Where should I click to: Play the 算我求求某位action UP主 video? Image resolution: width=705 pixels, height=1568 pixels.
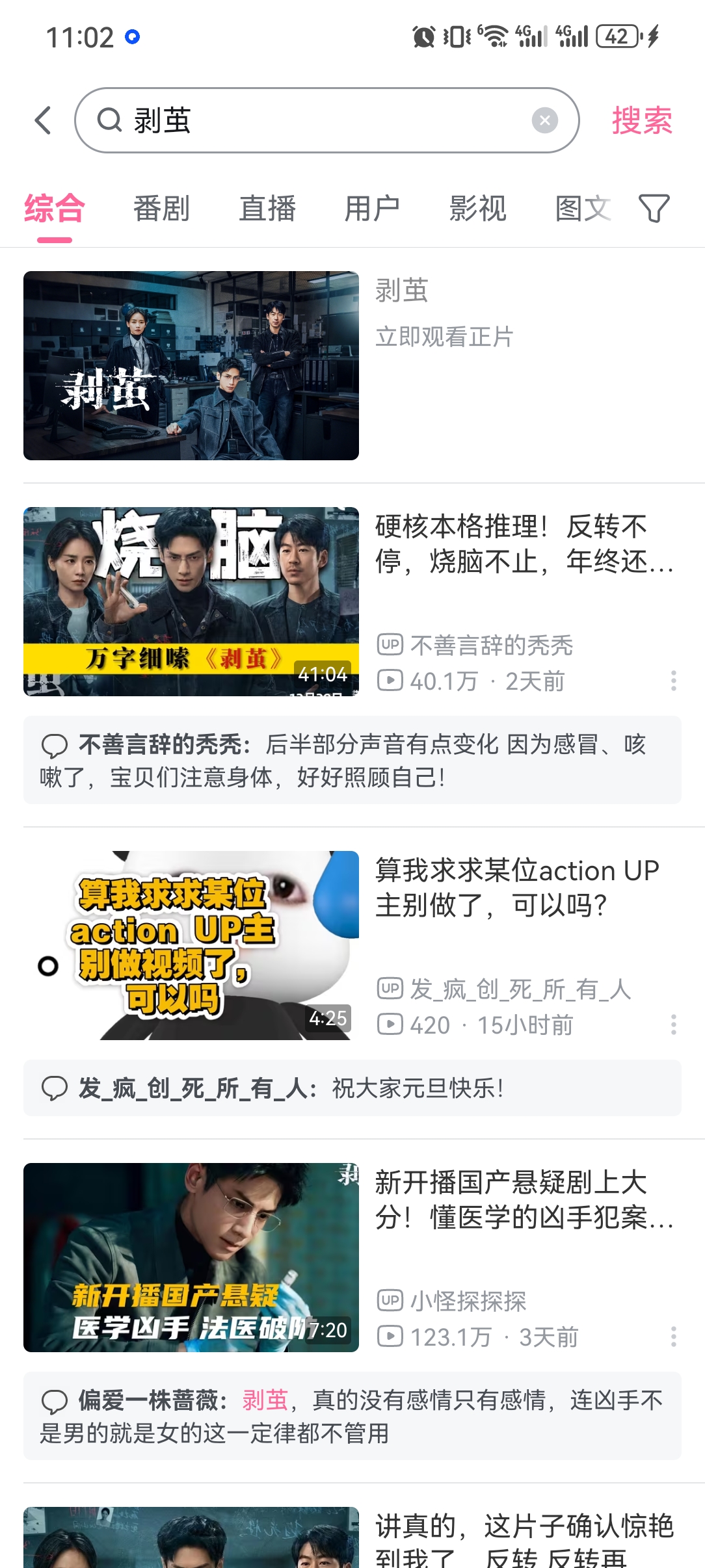click(x=191, y=945)
